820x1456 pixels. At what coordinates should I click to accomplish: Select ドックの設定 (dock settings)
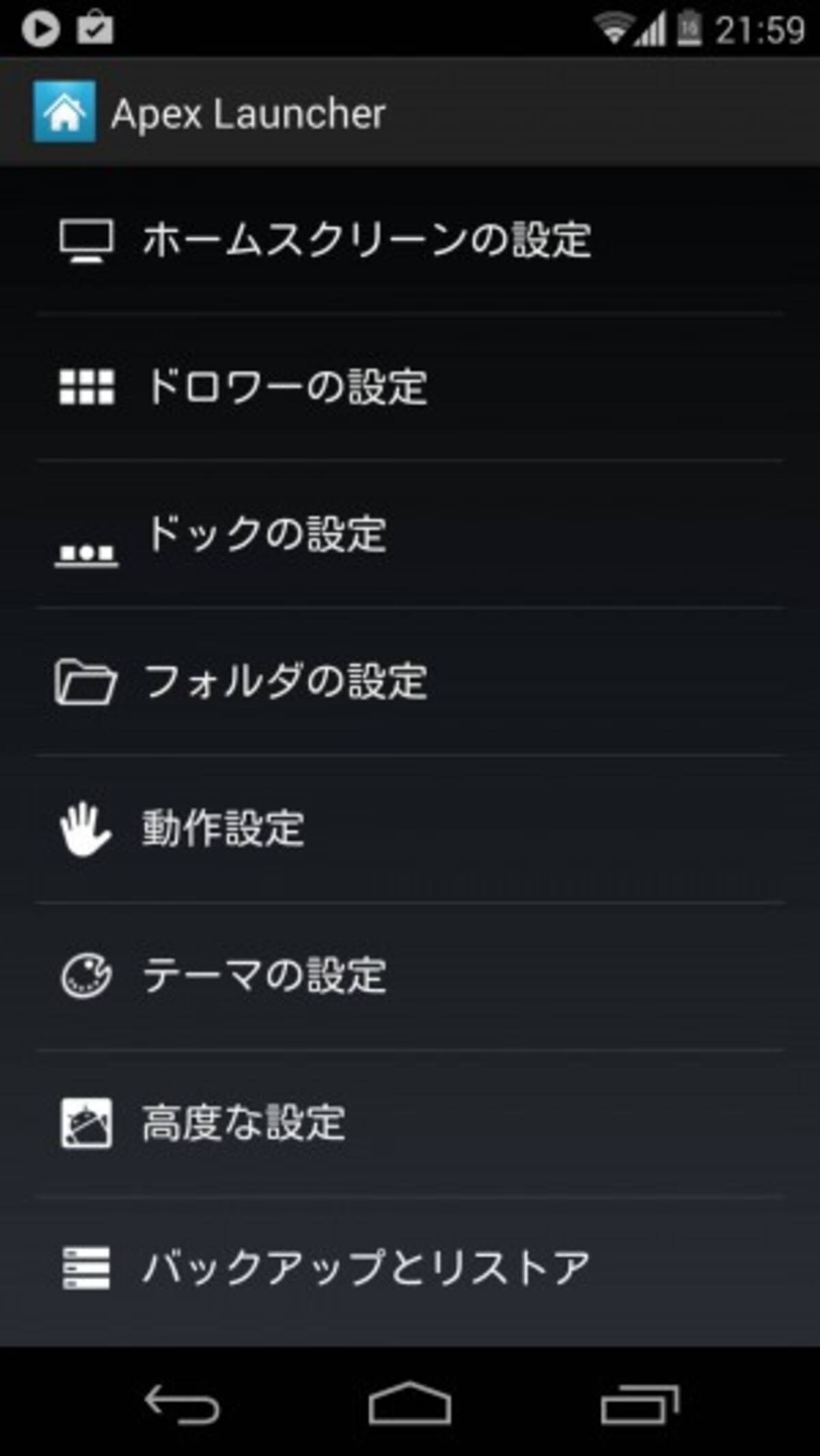click(266, 535)
